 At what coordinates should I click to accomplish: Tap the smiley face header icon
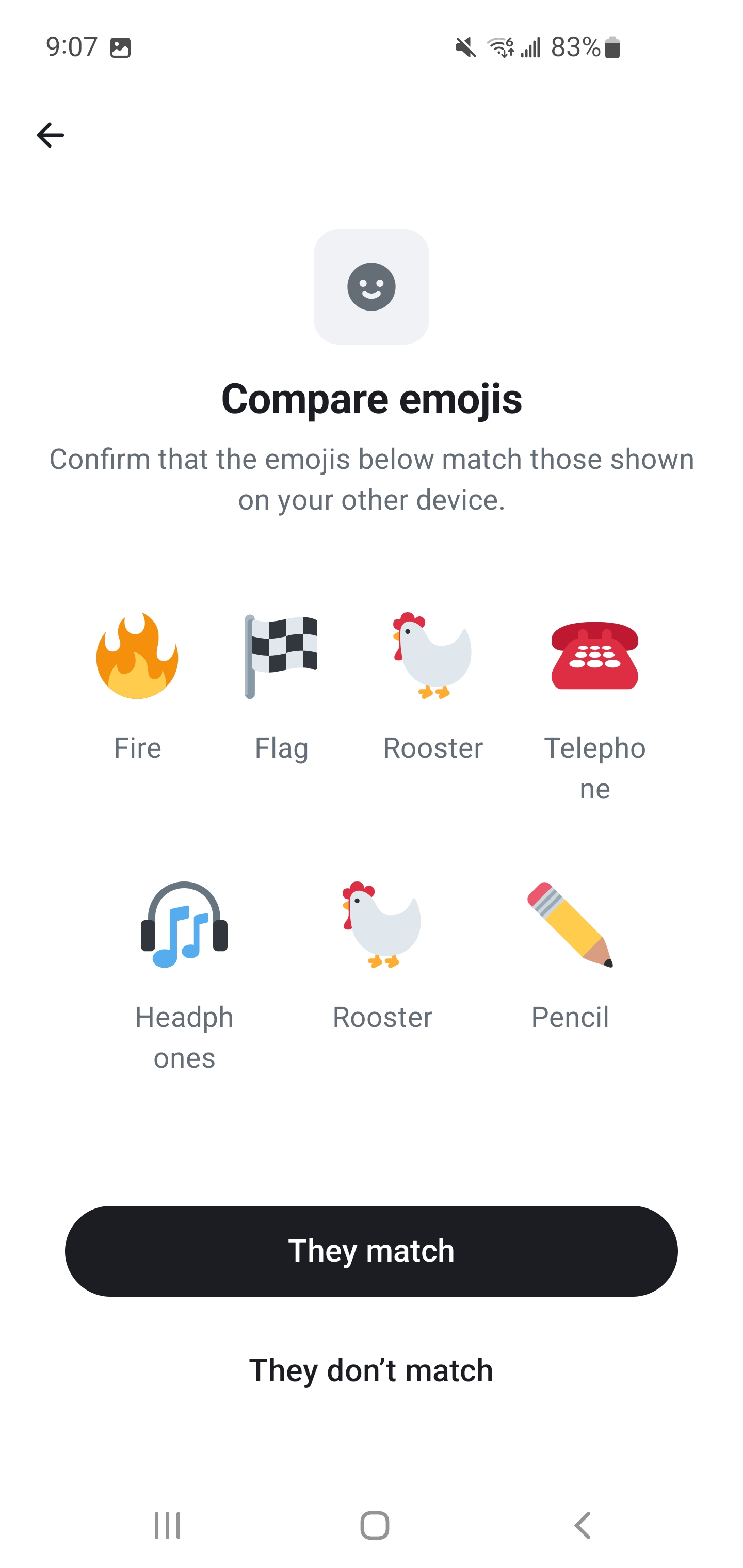372,286
